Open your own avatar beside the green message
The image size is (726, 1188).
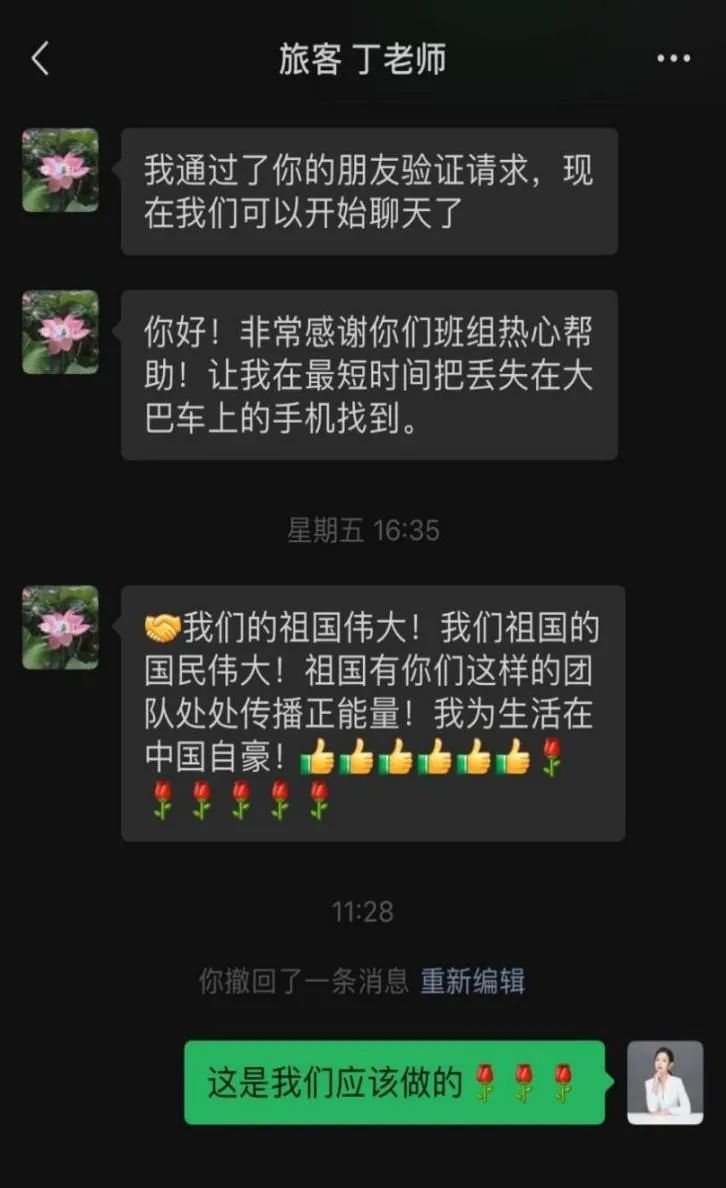pos(665,1082)
